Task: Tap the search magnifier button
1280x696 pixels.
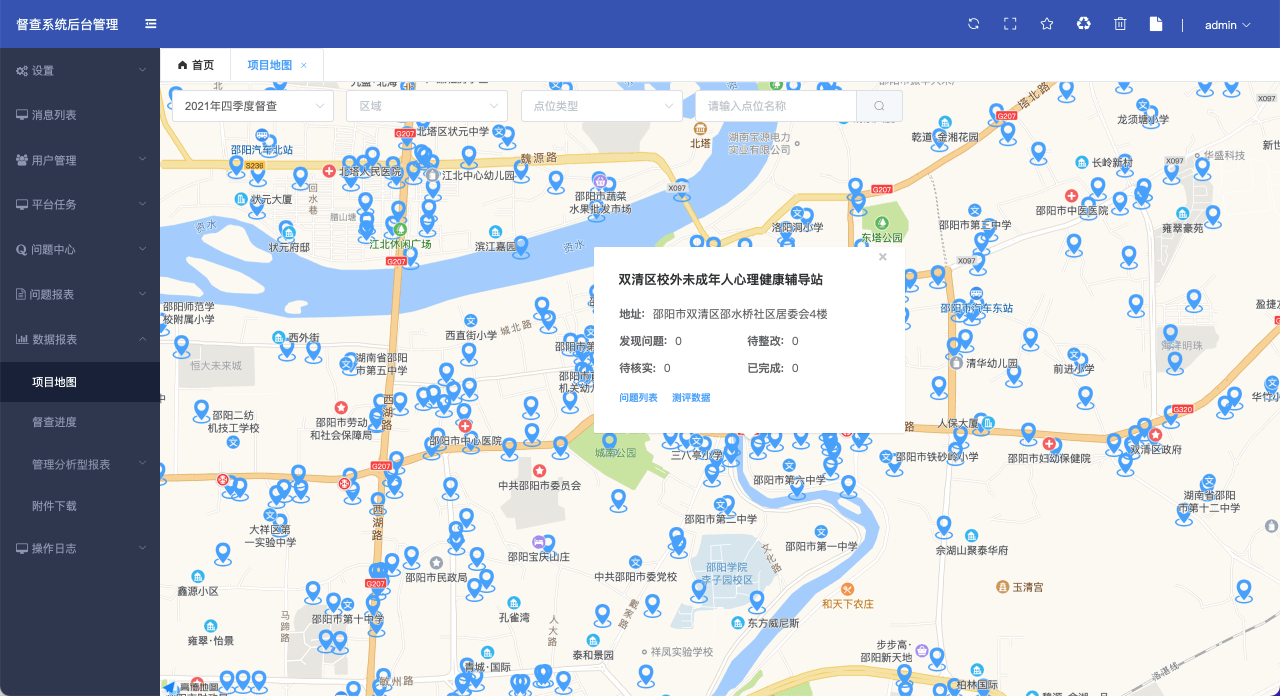Action: pyautogui.click(x=879, y=106)
